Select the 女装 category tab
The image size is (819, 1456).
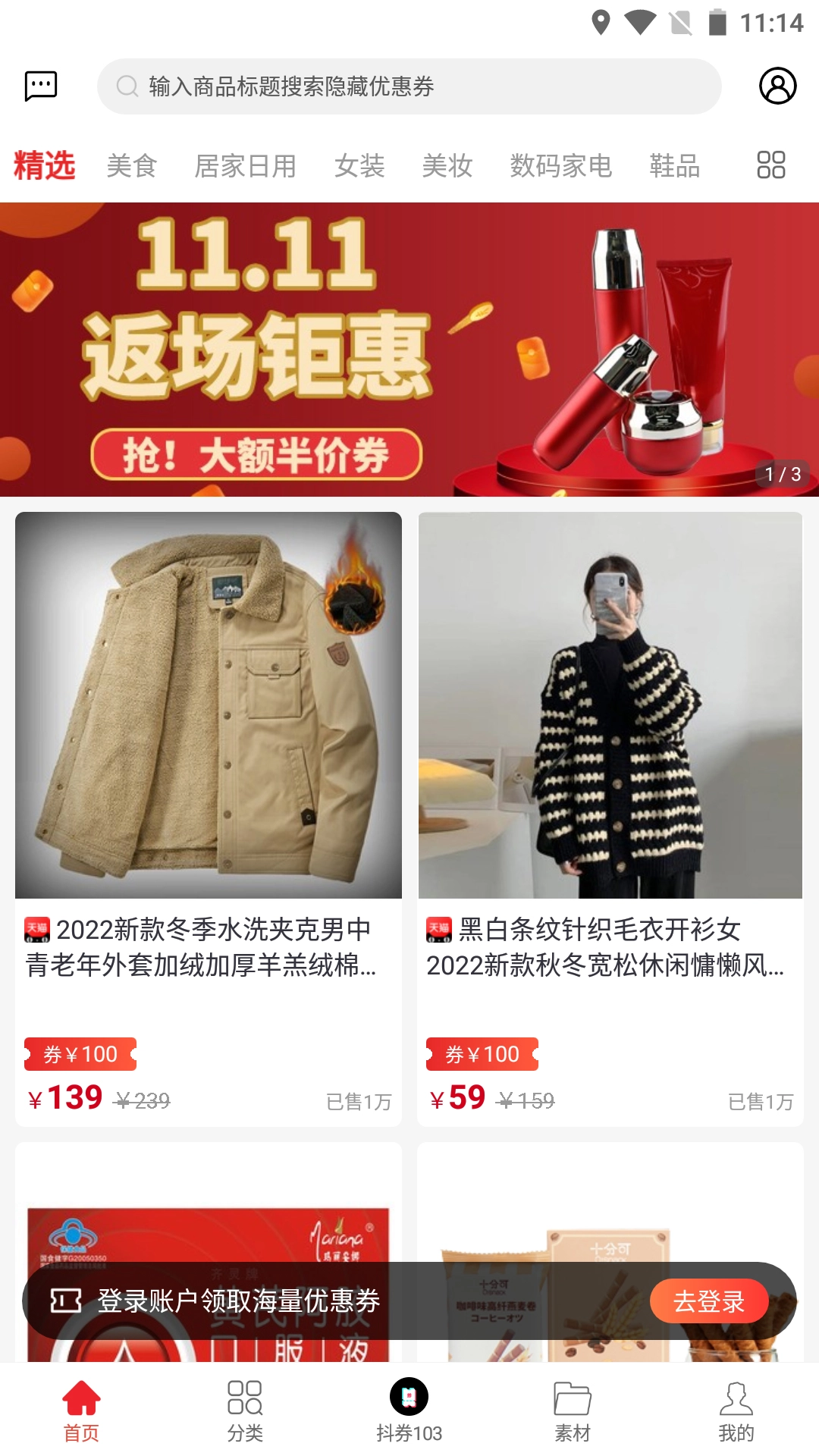click(x=359, y=165)
